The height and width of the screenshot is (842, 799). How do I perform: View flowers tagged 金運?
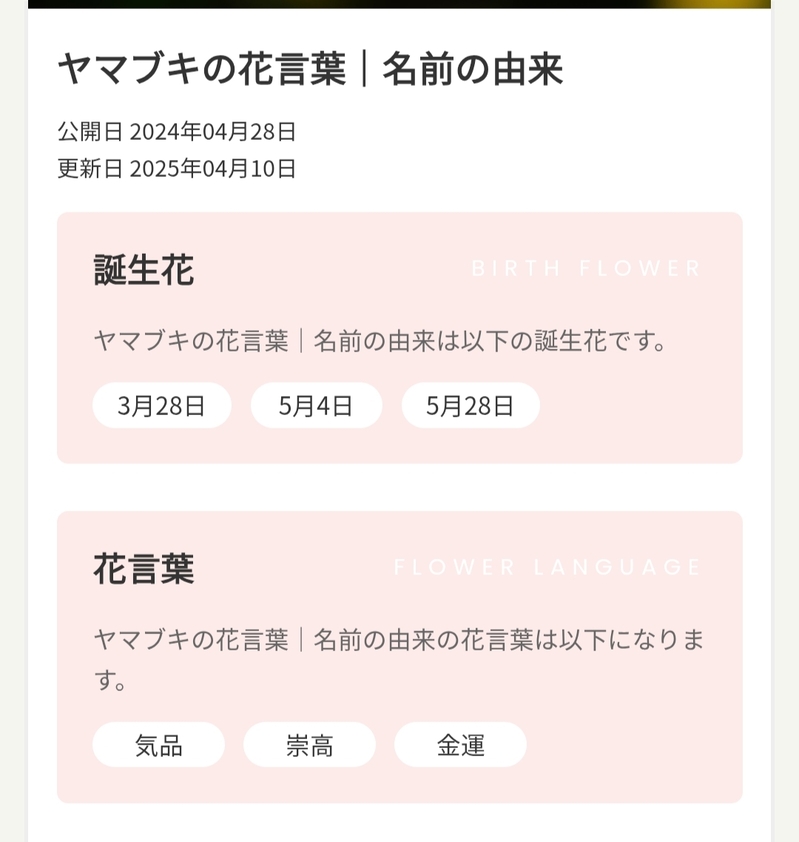pos(460,745)
